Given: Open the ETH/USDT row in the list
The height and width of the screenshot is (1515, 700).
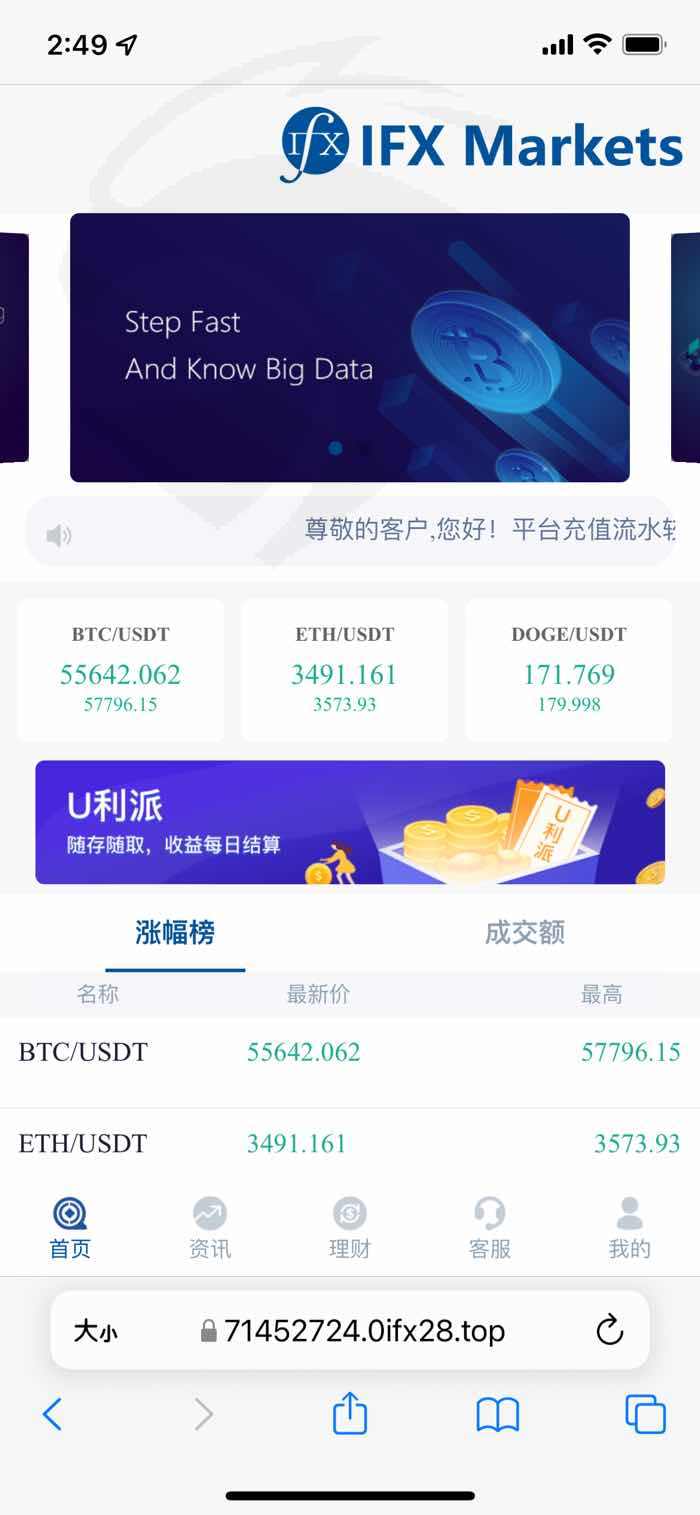Looking at the screenshot, I should [x=350, y=1143].
